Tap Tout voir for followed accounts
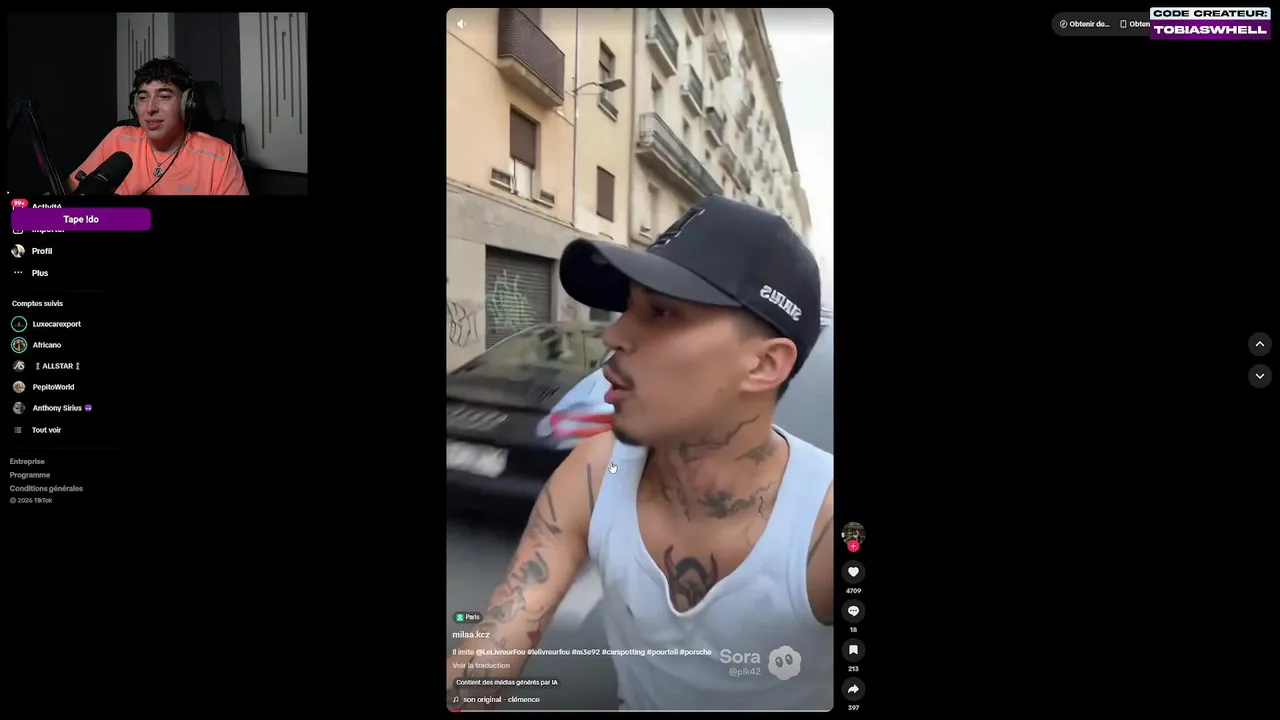Image resolution: width=1280 pixels, height=720 pixels. coord(46,430)
